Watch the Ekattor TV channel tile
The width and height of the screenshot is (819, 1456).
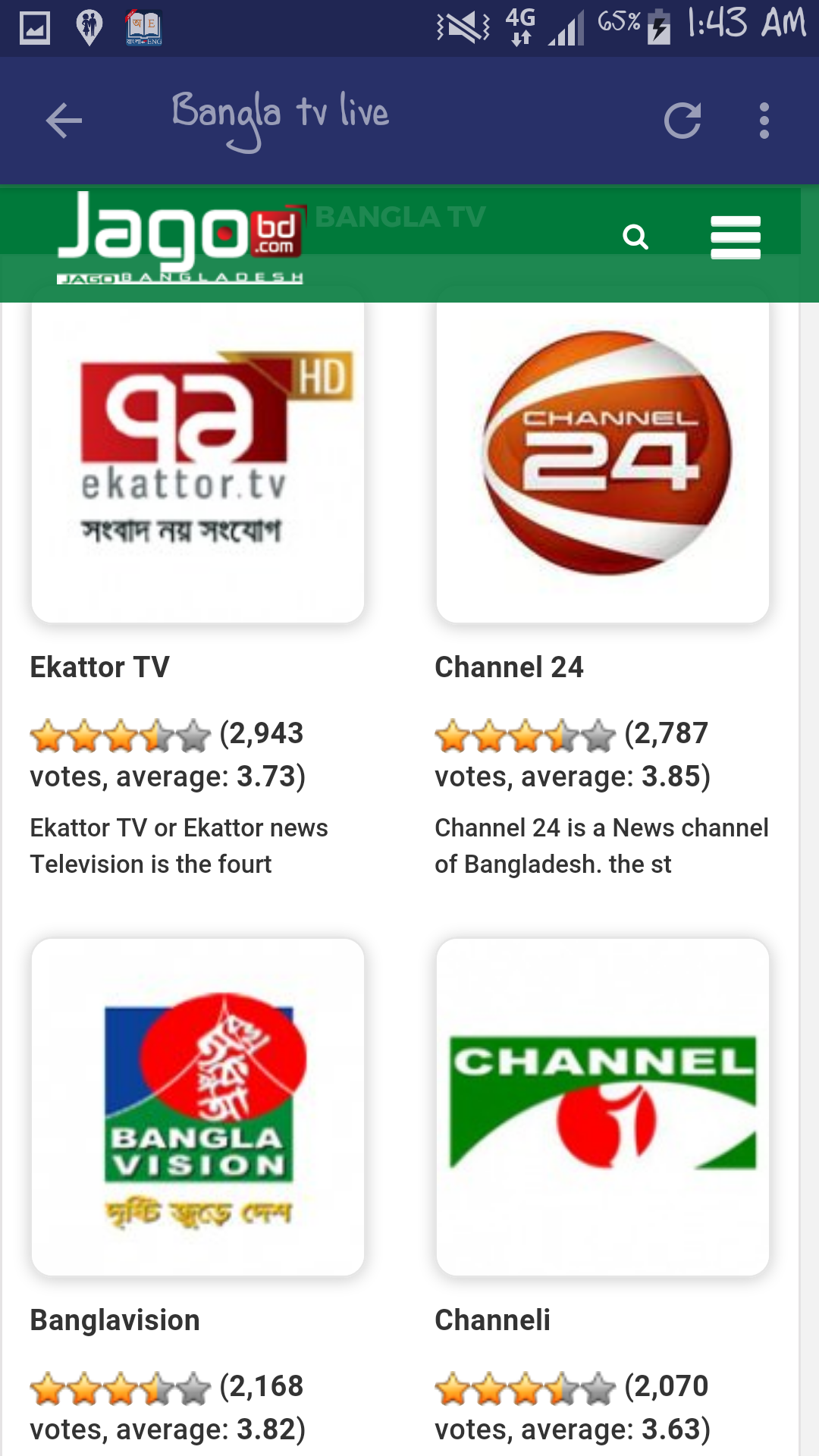198,455
